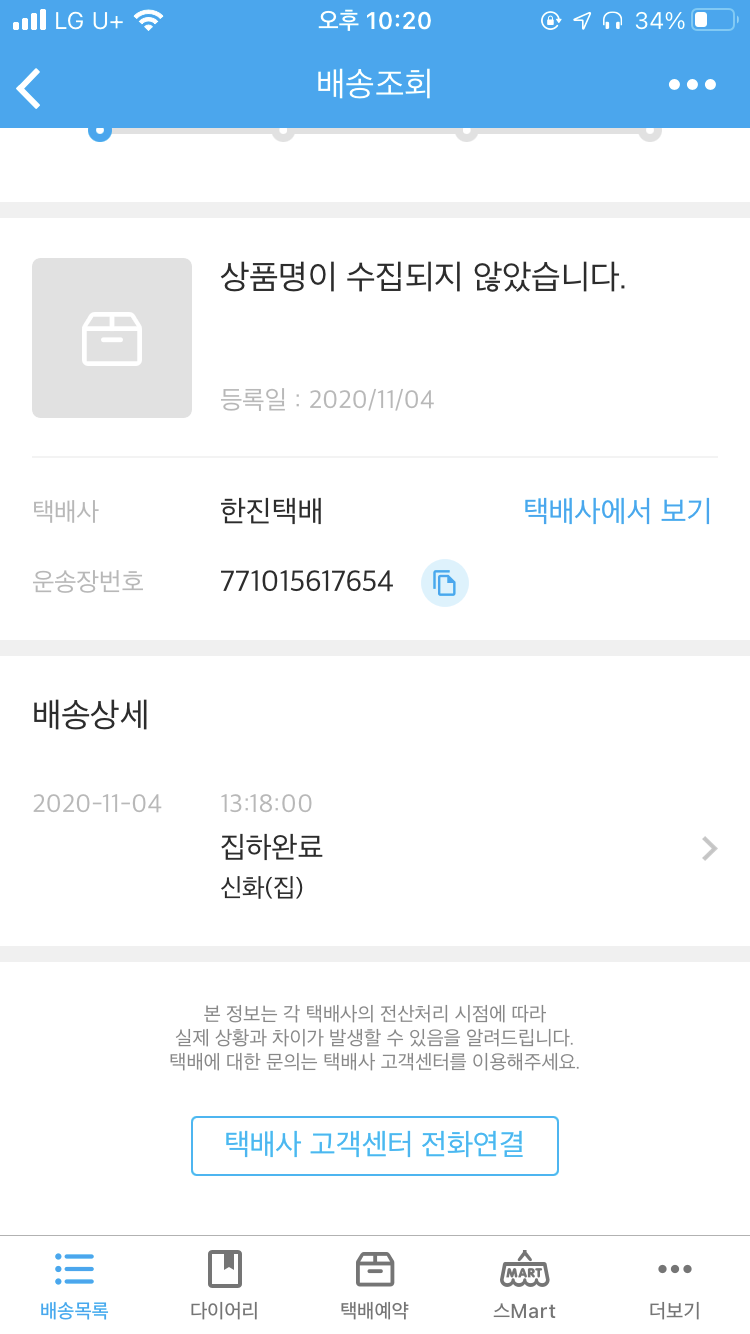The height and width of the screenshot is (1334, 750).
Task: Switch to the 배송목록 tab
Action: pyautogui.click(x=75, y=1285)
